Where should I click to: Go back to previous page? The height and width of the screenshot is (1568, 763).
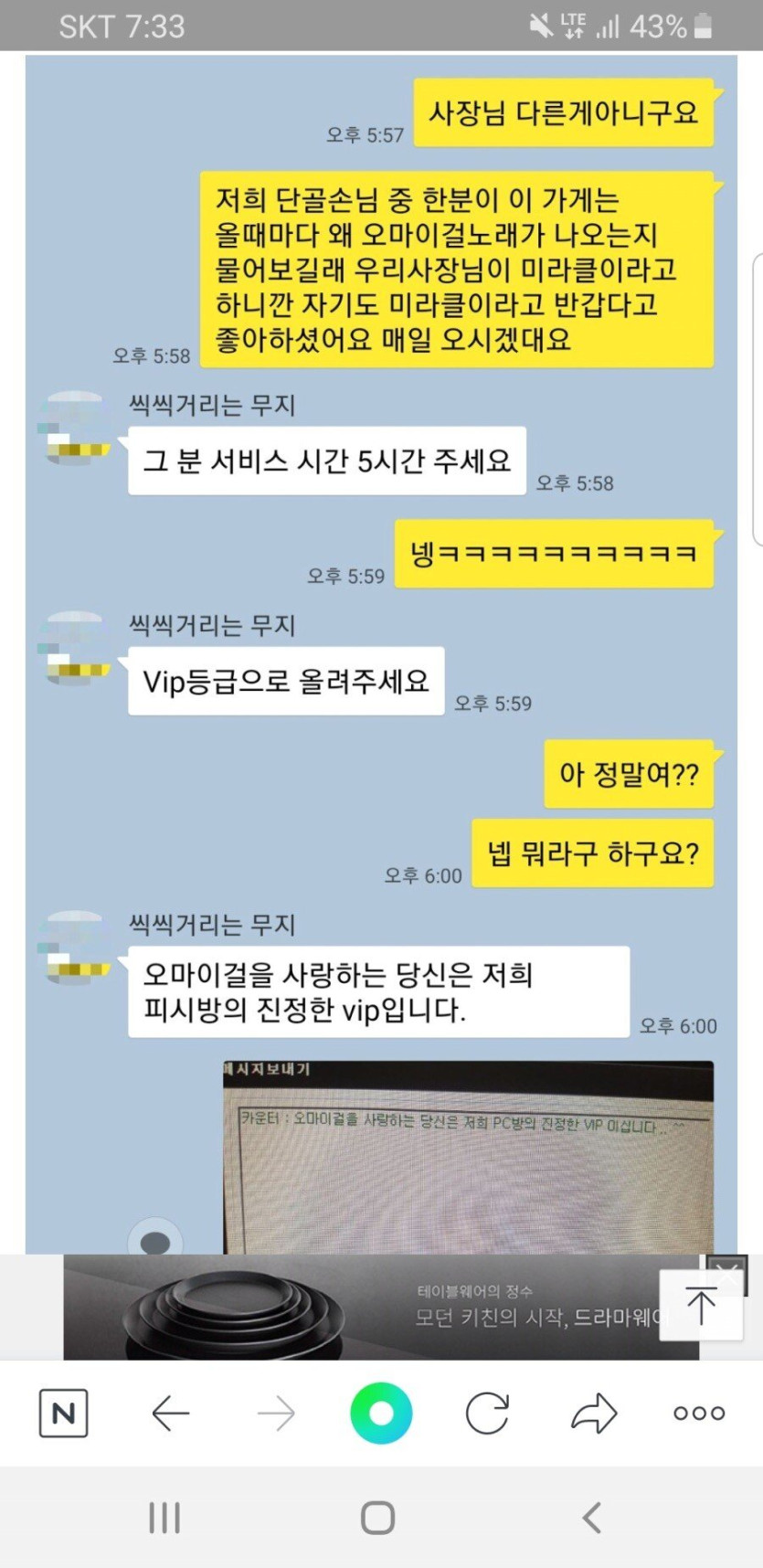tap(170, 1414)
